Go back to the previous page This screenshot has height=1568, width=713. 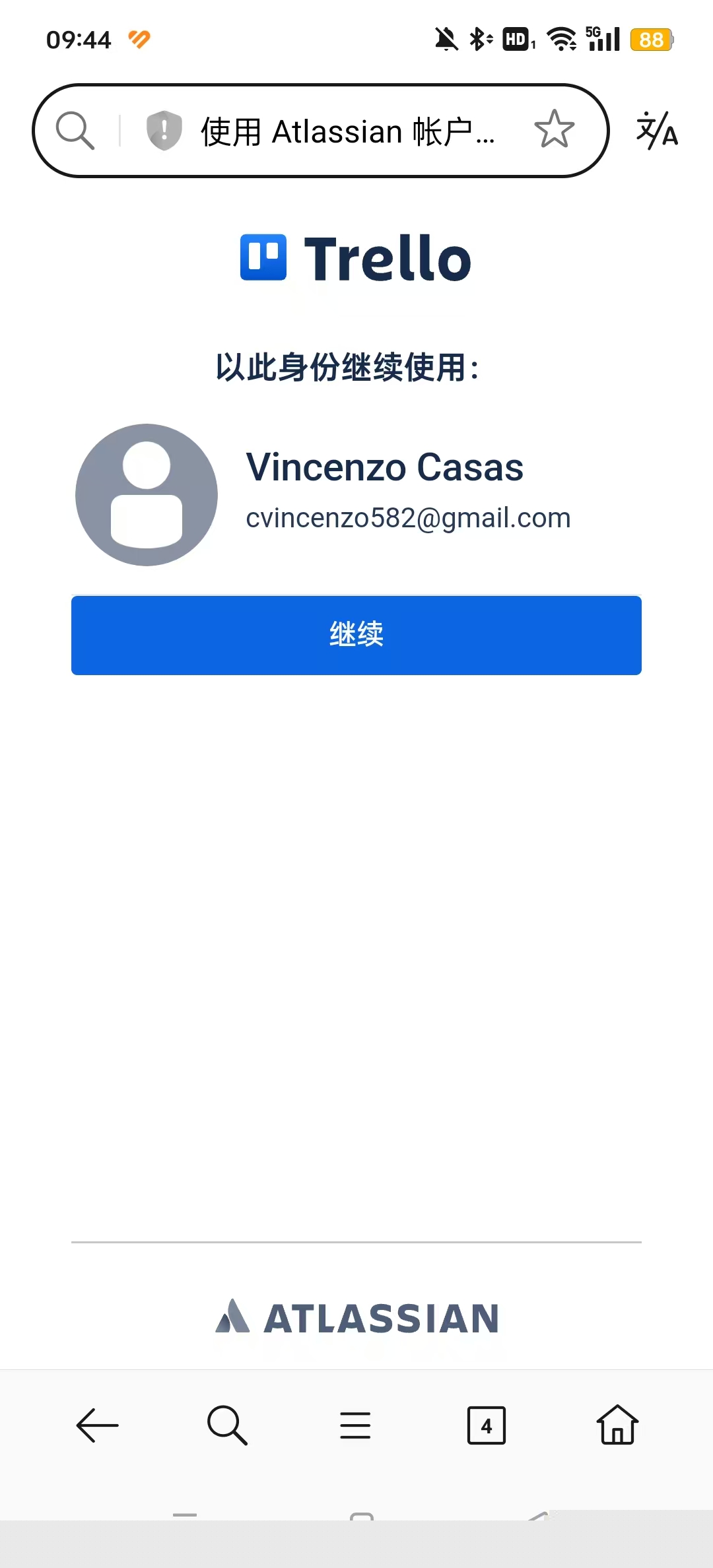(97, 1425)
